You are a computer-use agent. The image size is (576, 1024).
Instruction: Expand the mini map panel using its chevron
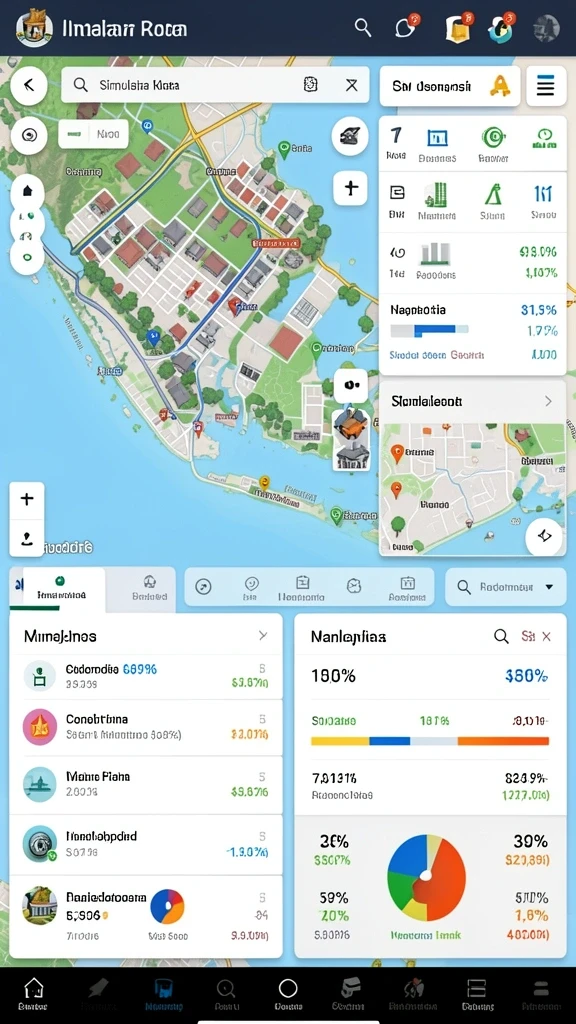point(548,401)
